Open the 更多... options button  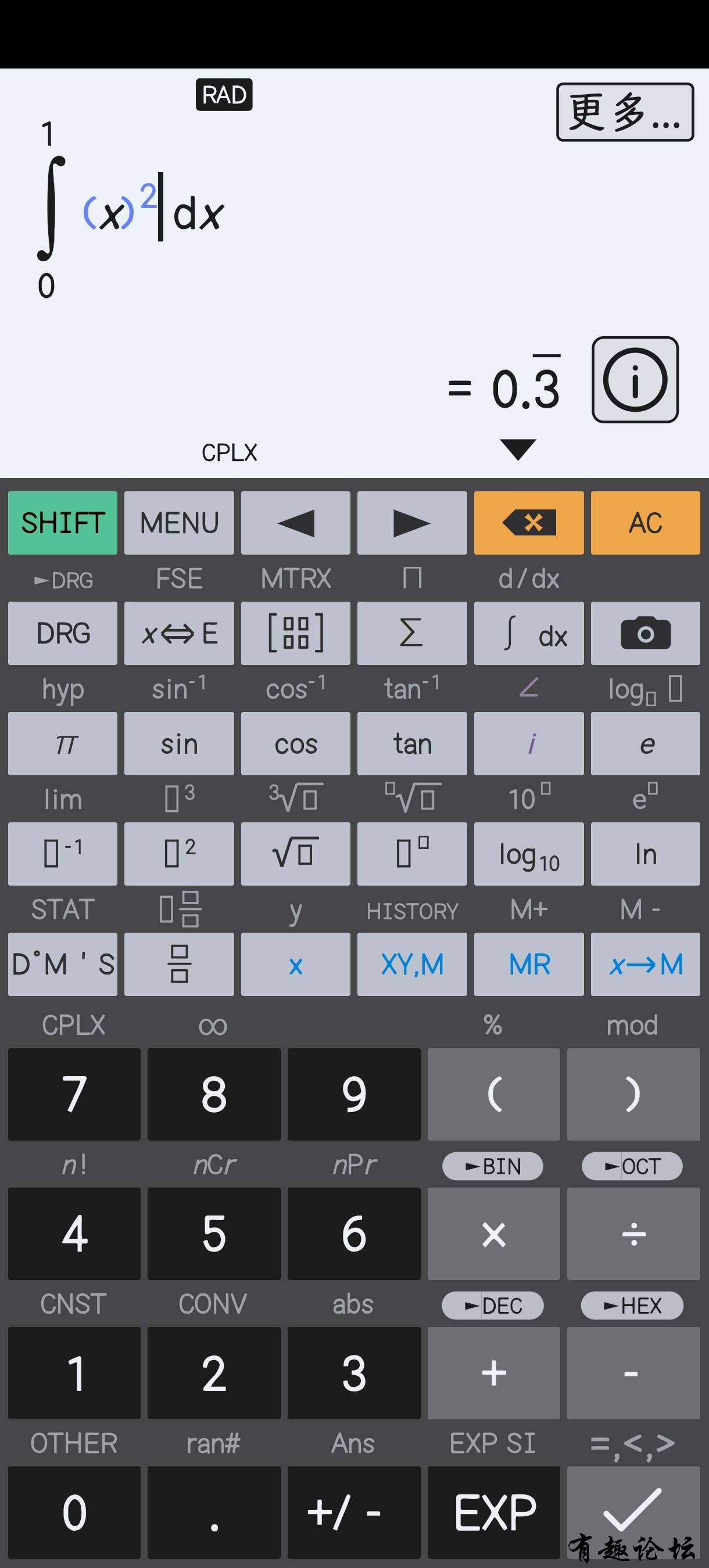(624, 112)
